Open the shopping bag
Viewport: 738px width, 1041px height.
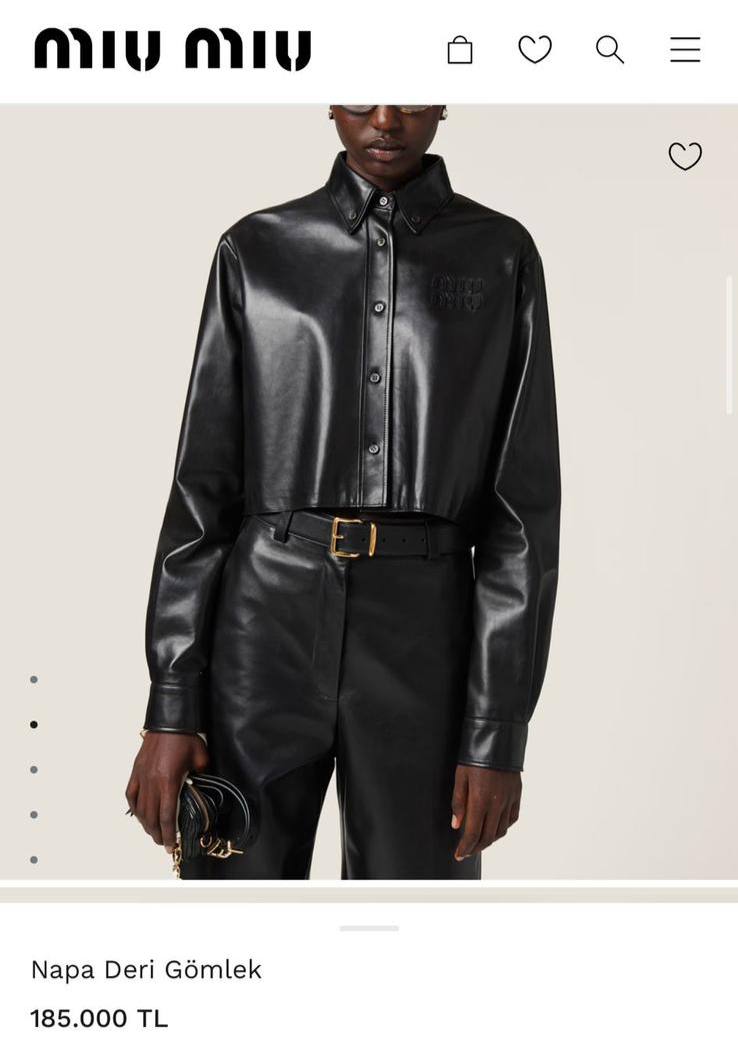coord(460,49)
